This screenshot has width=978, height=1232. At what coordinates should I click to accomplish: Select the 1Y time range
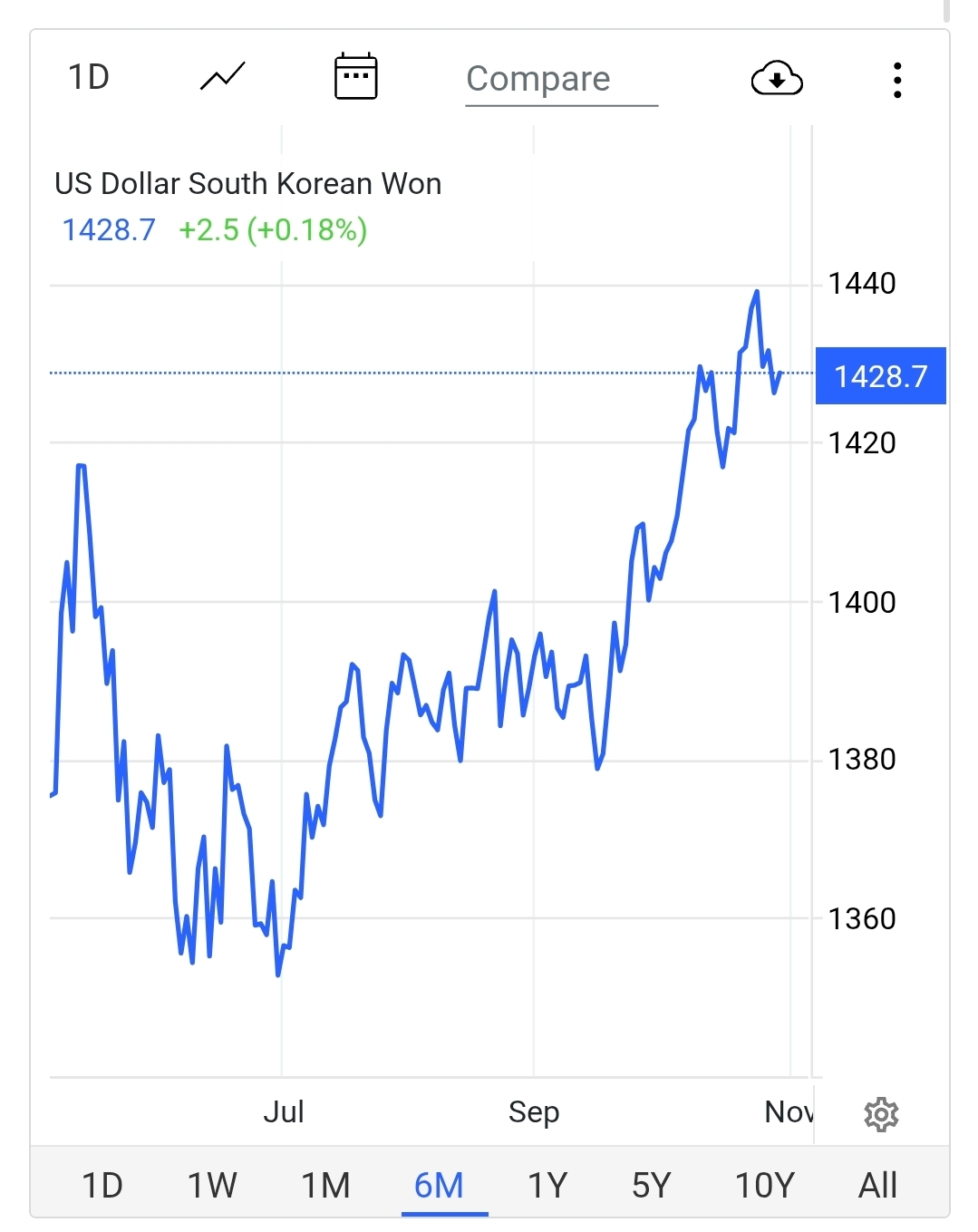(547, 1184)
